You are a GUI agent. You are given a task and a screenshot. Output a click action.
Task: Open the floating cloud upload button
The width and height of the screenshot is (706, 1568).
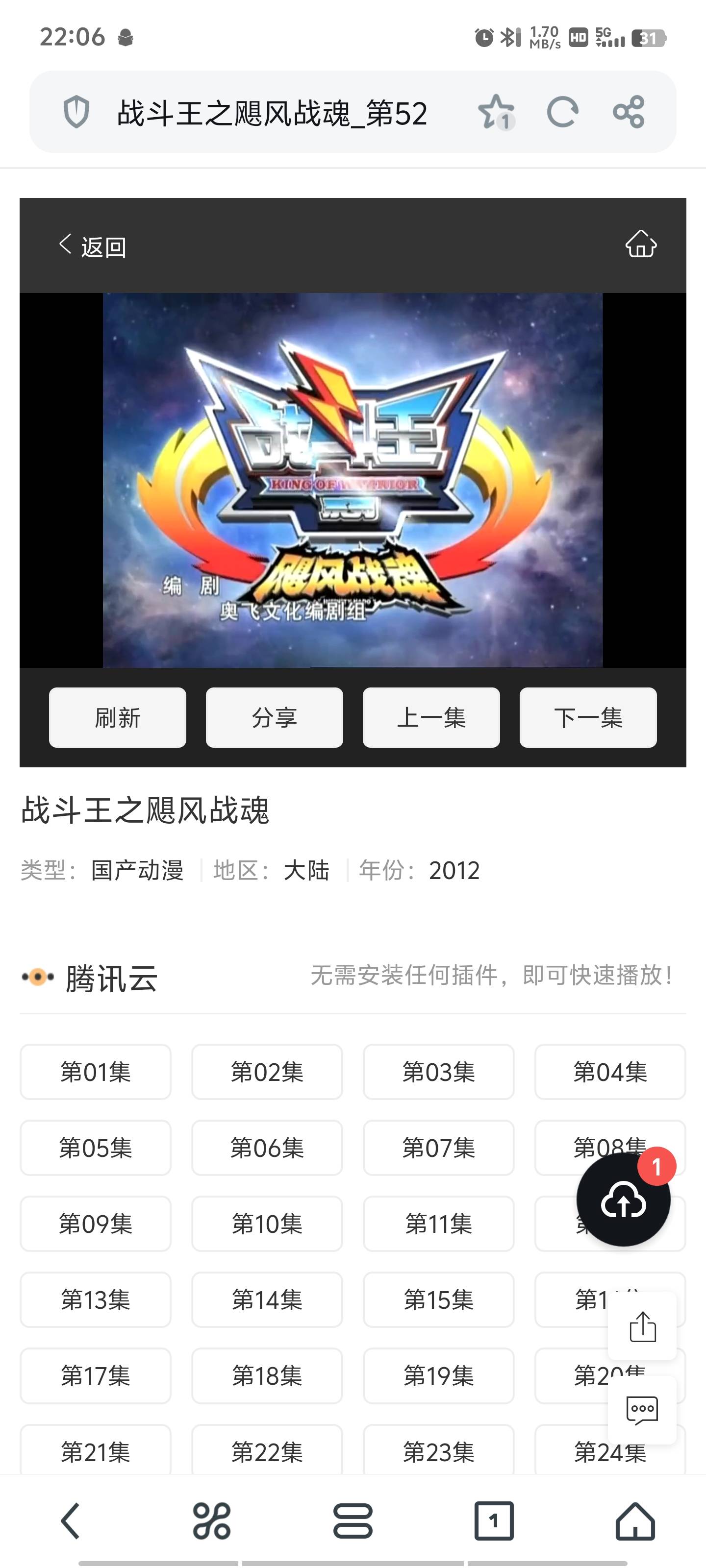coord(623,1200)
